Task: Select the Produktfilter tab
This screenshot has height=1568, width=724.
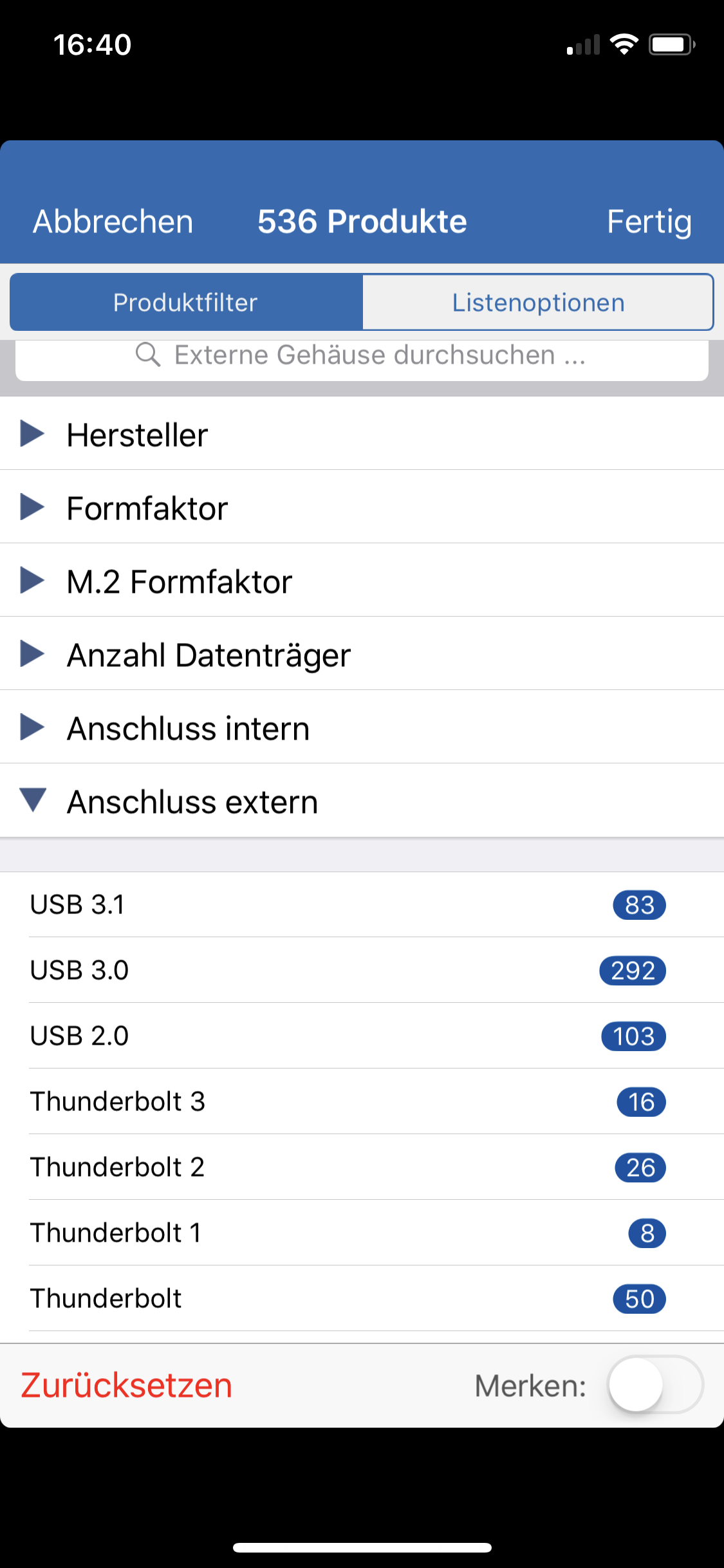Action: click(186, 302)
